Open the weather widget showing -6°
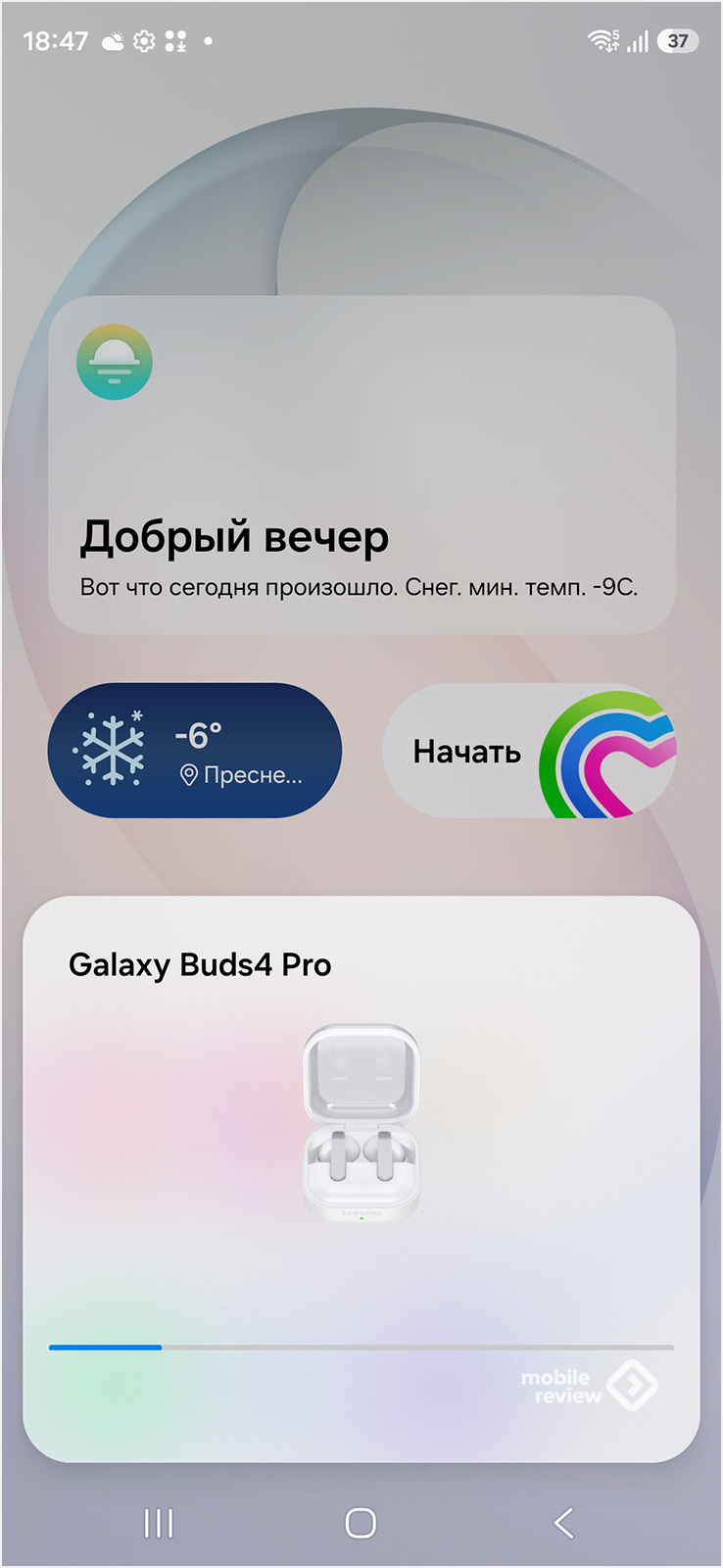This screenshot has width=723, height=1568. tap(194, 751)
